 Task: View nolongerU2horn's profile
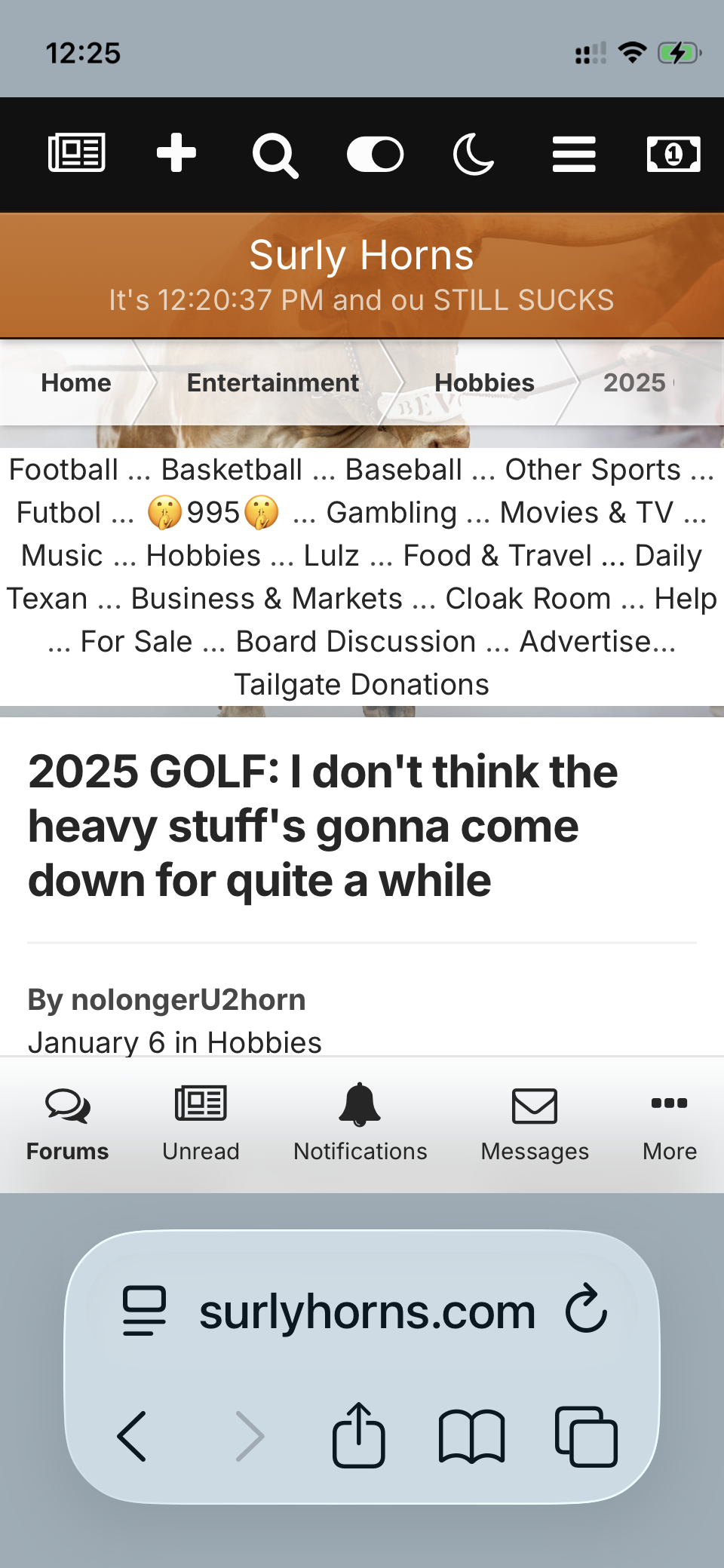click(x=189, y=1000)
